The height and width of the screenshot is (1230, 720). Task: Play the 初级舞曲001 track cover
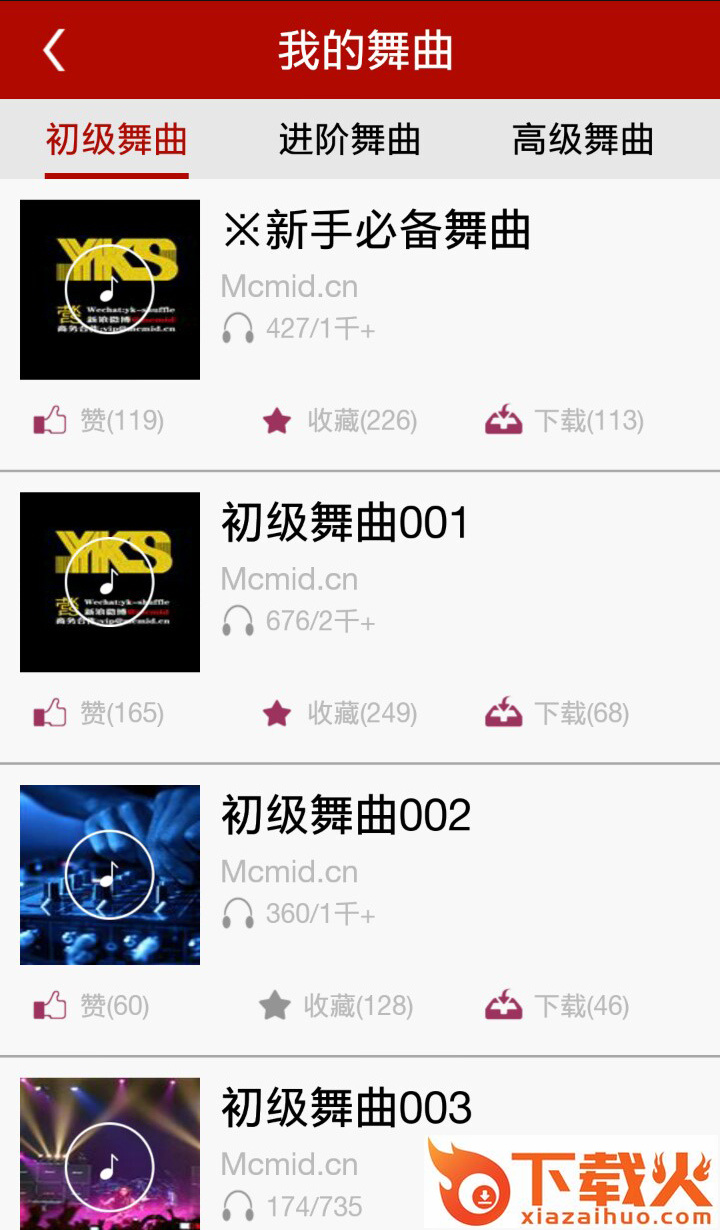[110, 582]
